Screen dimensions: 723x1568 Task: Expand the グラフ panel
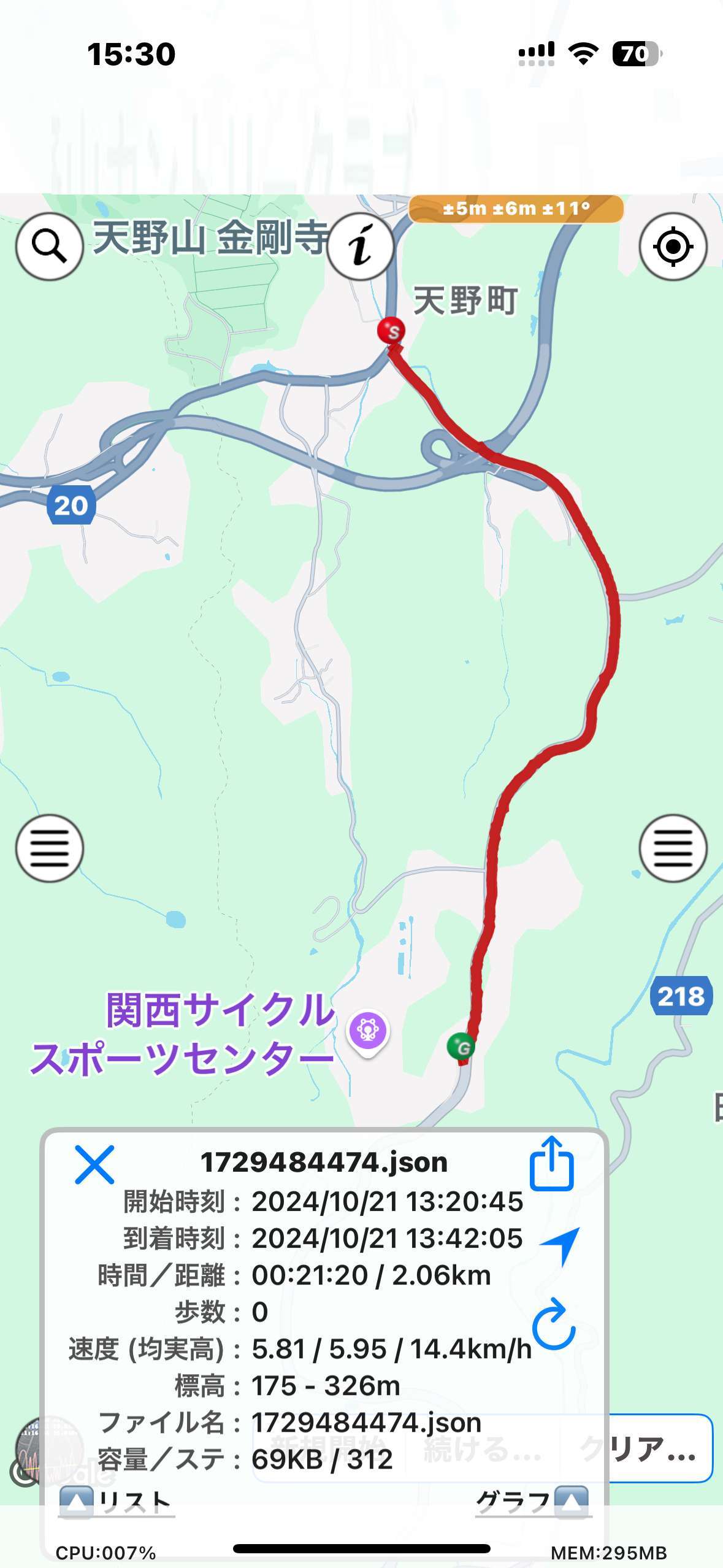(x=532, y=1501)
